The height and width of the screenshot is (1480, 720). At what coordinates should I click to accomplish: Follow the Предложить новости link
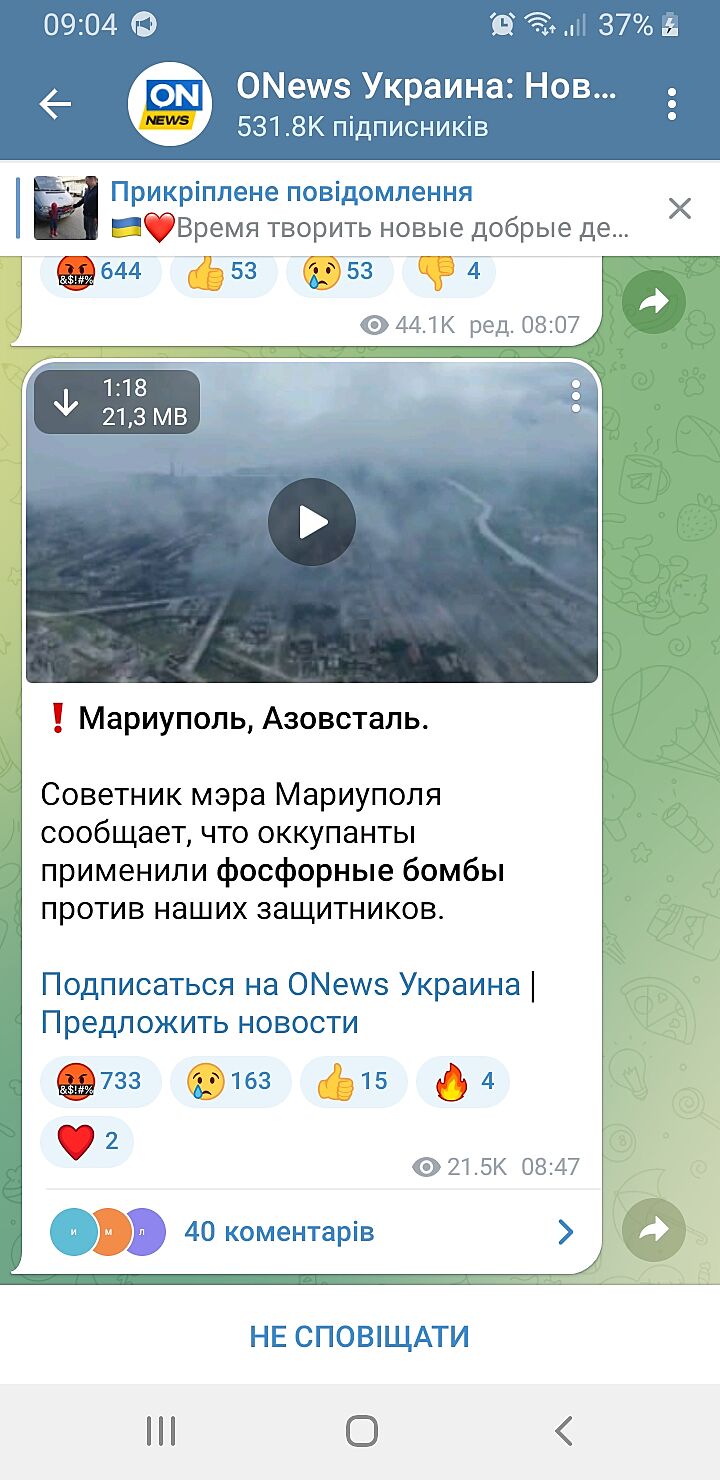[199, 1023]
